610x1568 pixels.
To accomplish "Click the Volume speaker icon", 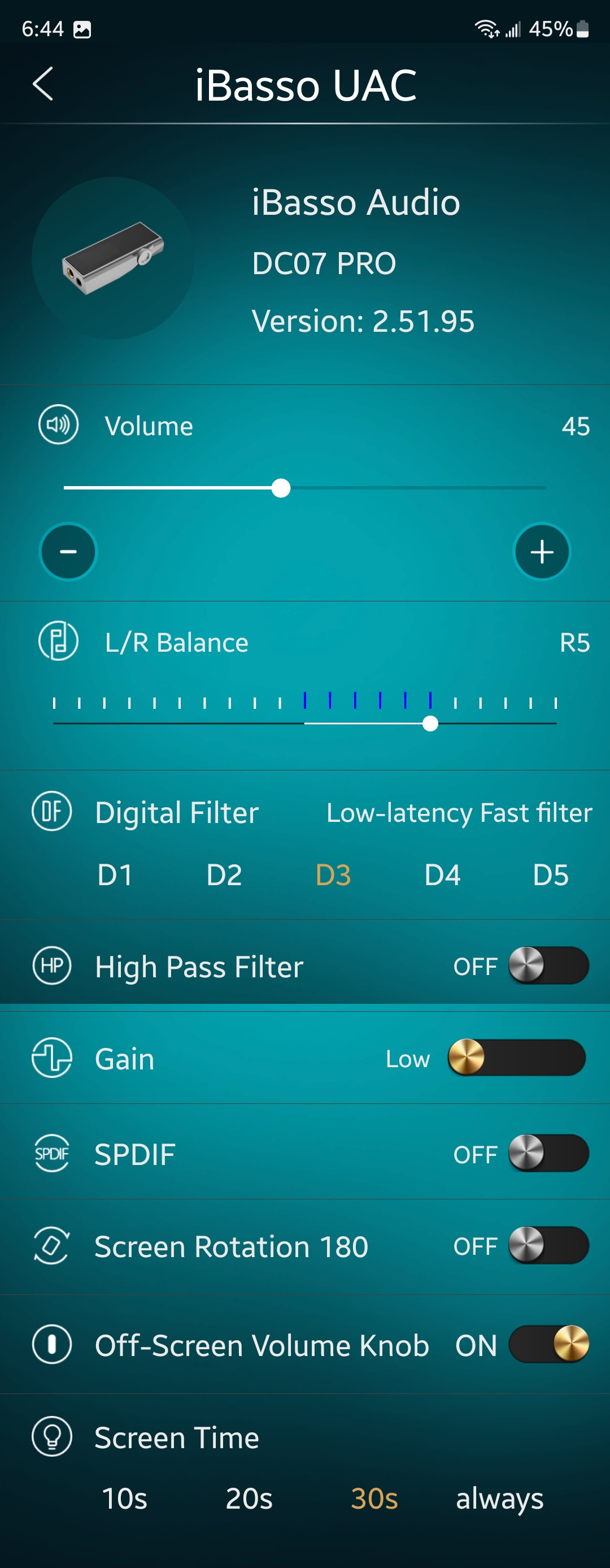I will (x=58, y=425).
